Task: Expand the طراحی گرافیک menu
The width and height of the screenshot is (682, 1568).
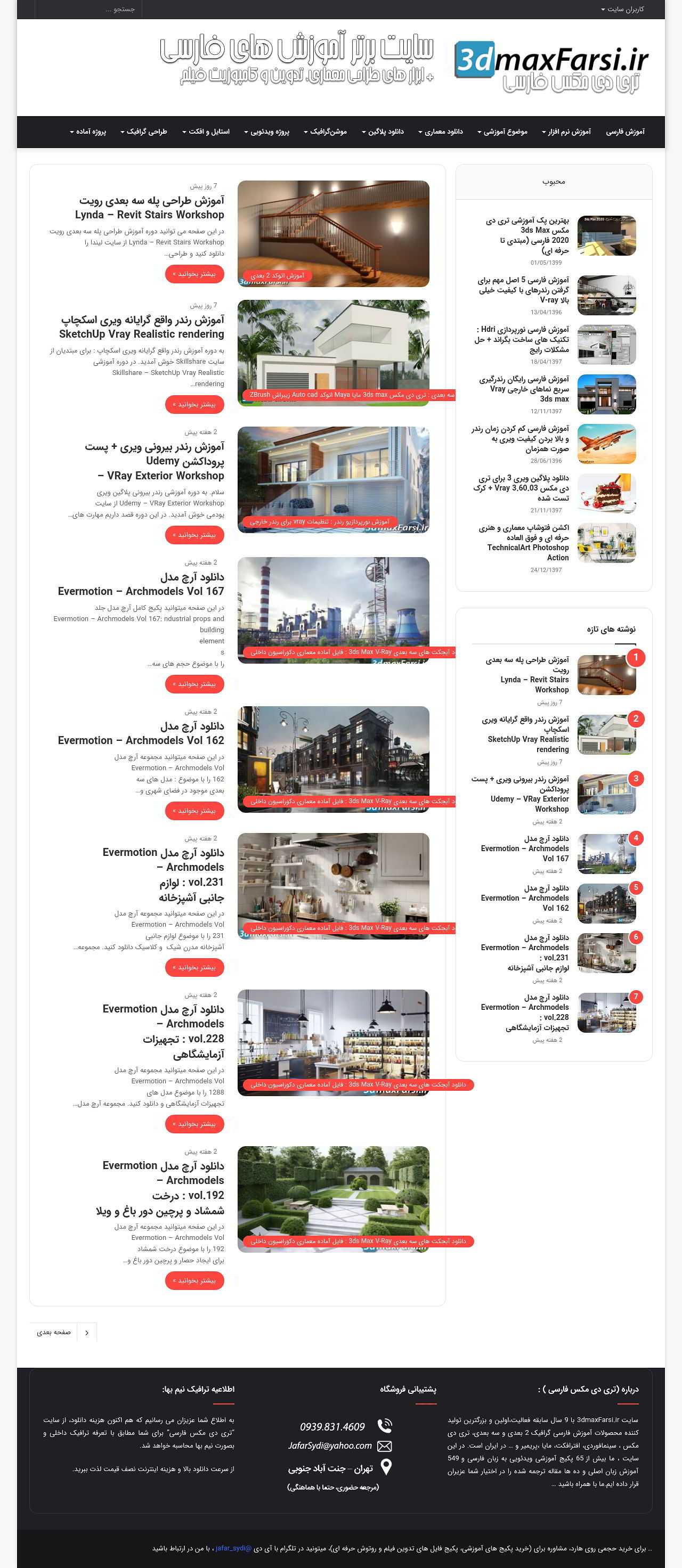Action: point(144,132)
